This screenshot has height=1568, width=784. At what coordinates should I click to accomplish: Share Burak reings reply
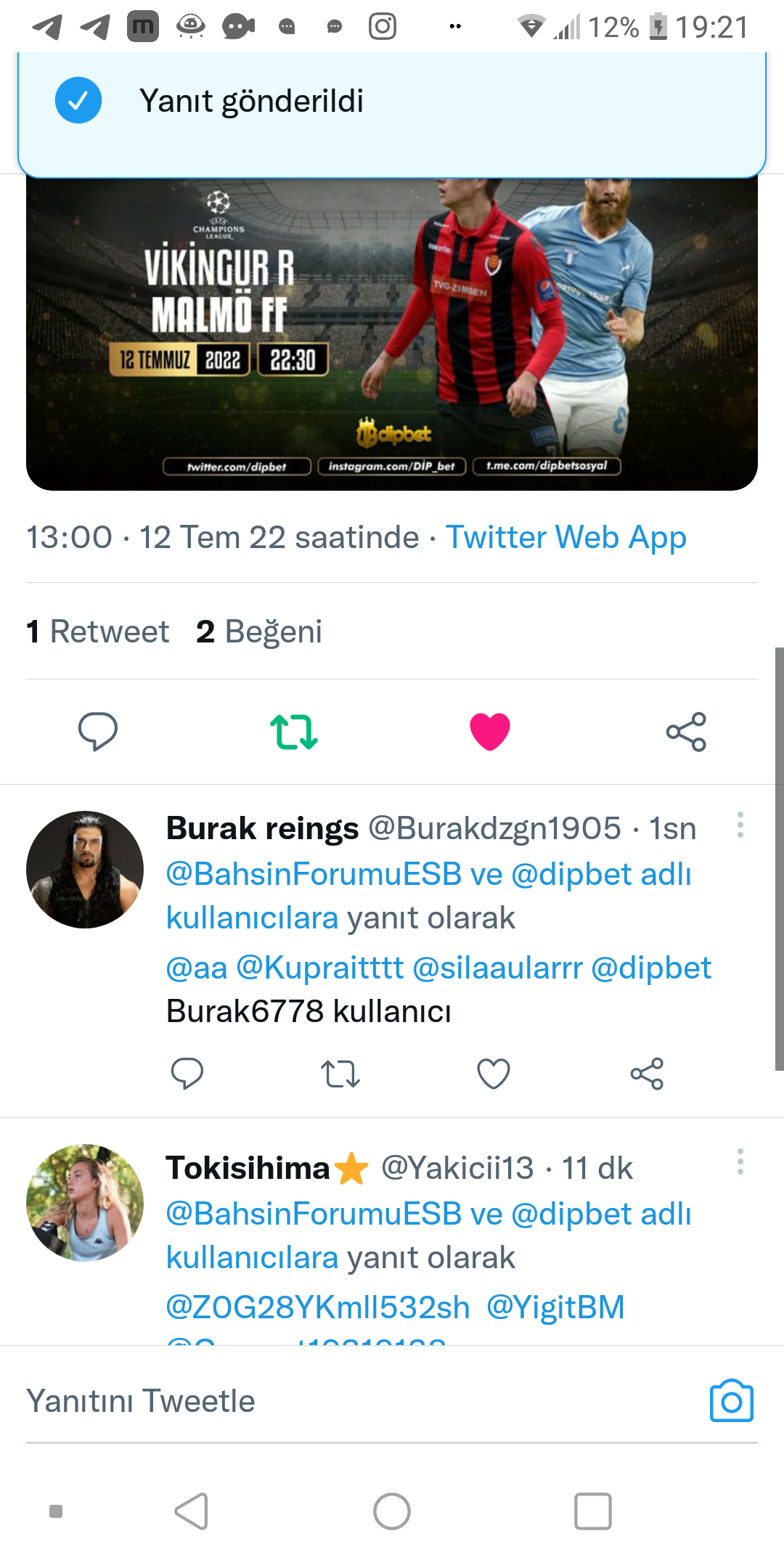click(x=647, y=1074)
